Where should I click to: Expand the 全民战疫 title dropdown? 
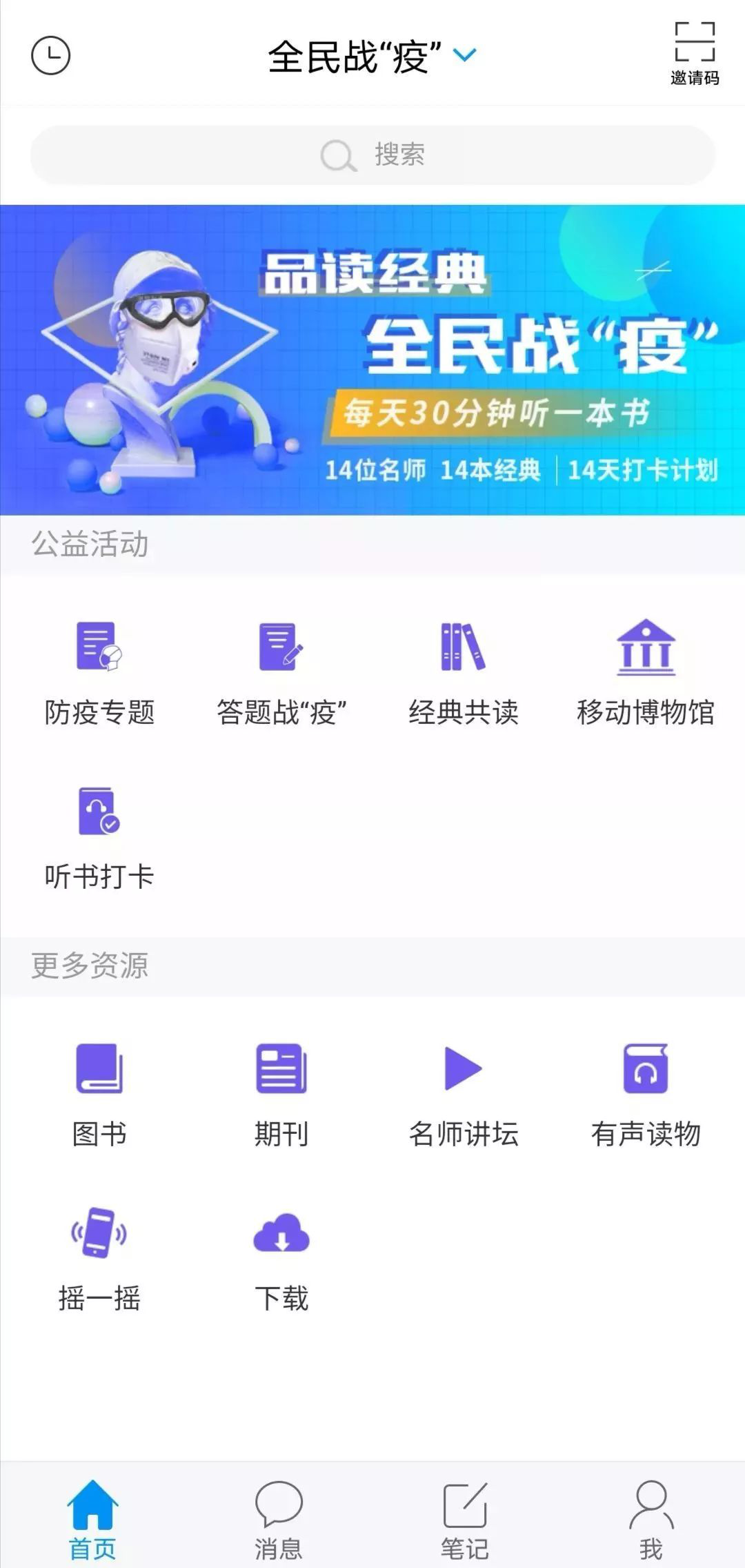pyautogui.click(x=464, y=55)
